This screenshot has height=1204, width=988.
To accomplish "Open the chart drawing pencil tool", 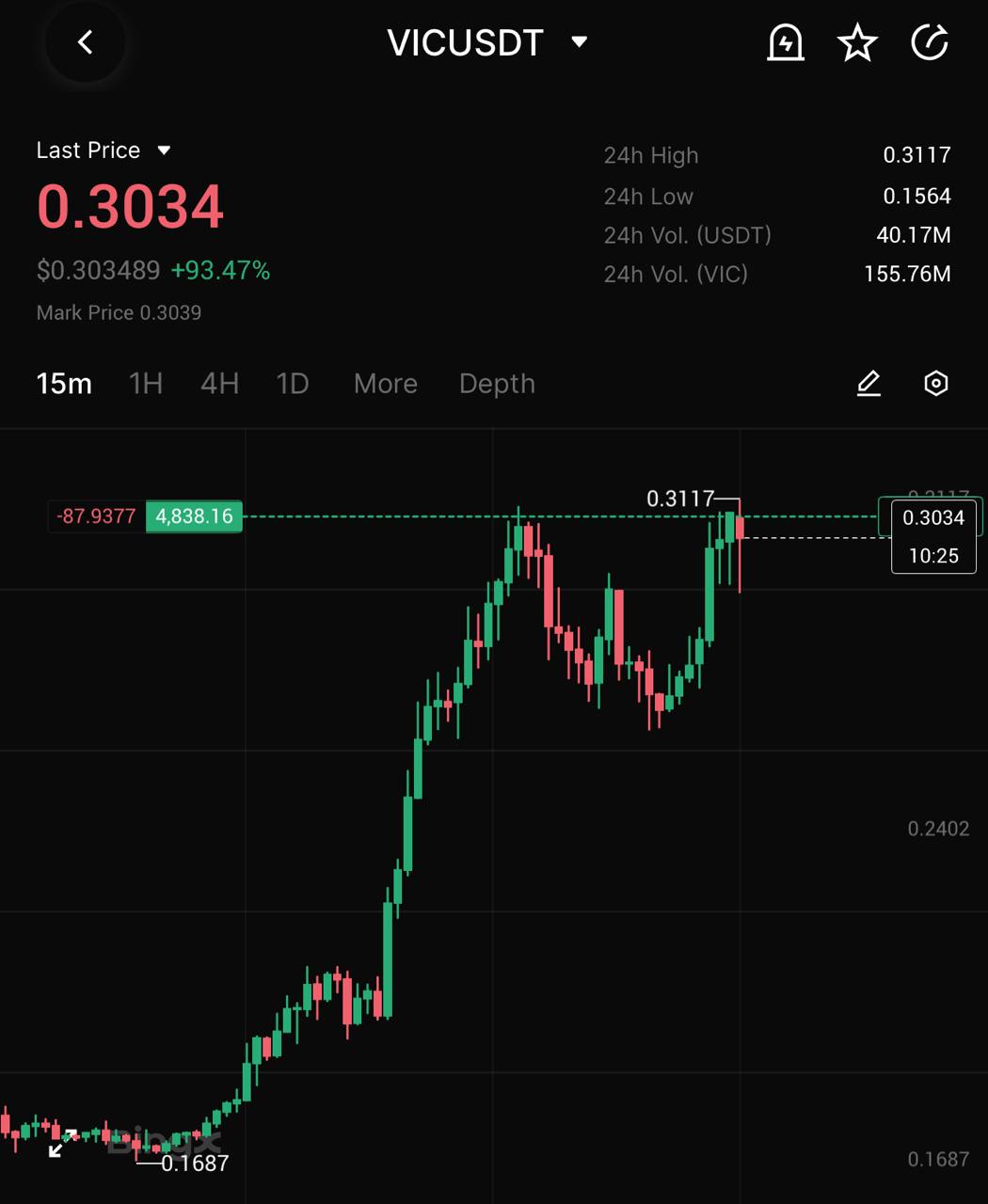I will tap(868, 384).
